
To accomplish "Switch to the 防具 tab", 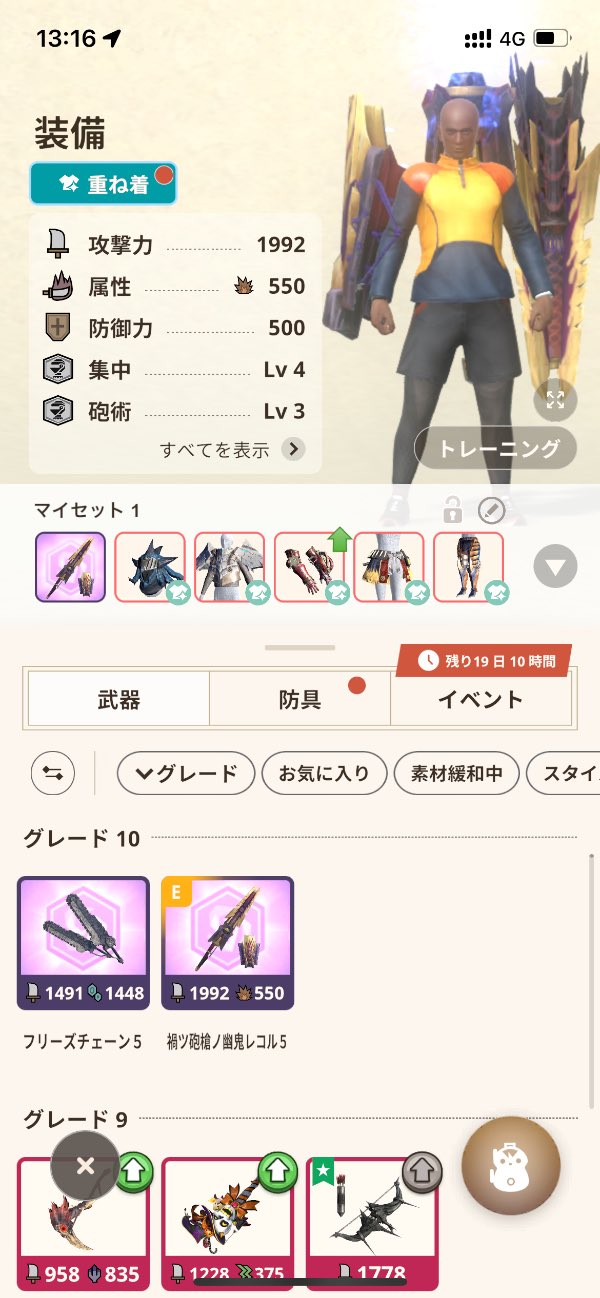I will 299,699.
